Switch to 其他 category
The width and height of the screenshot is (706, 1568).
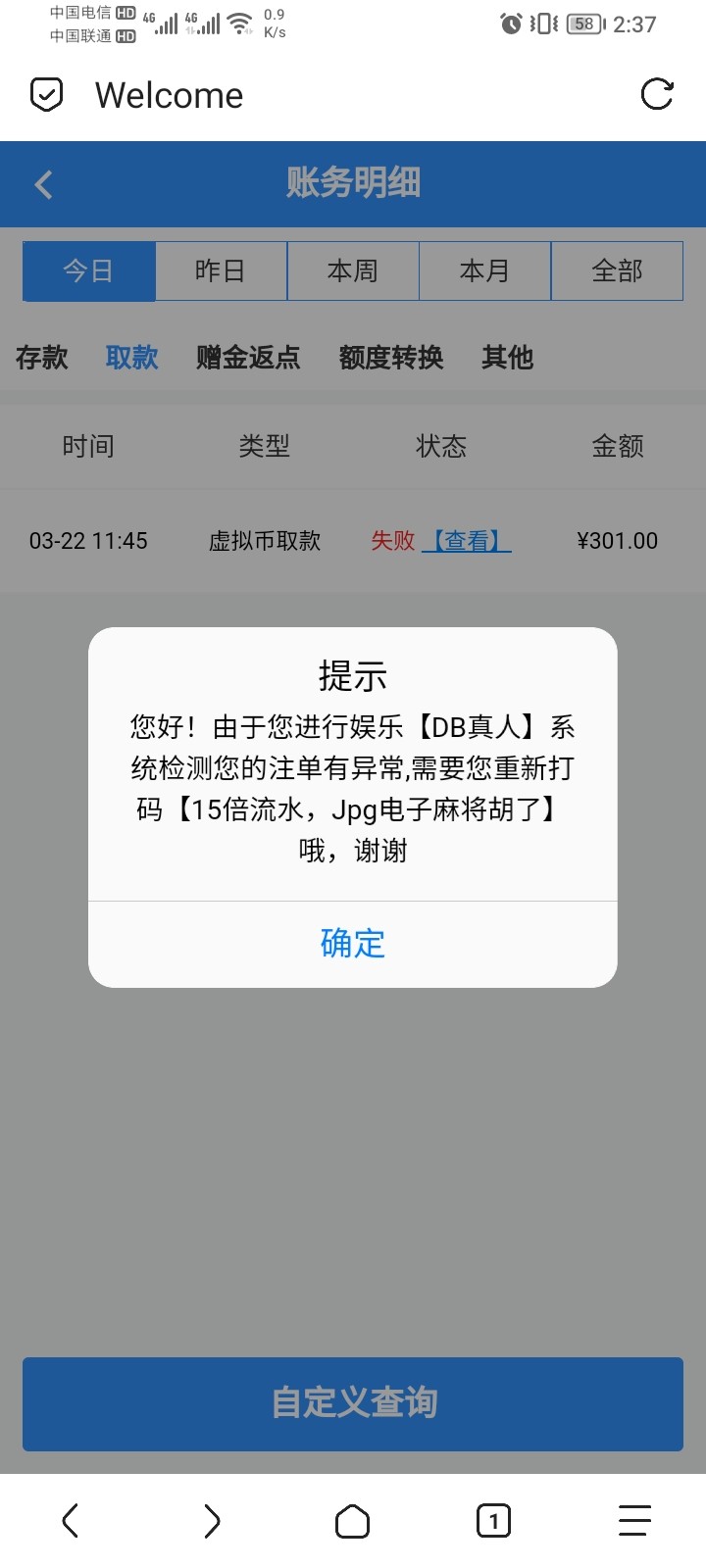pos(507,358)
